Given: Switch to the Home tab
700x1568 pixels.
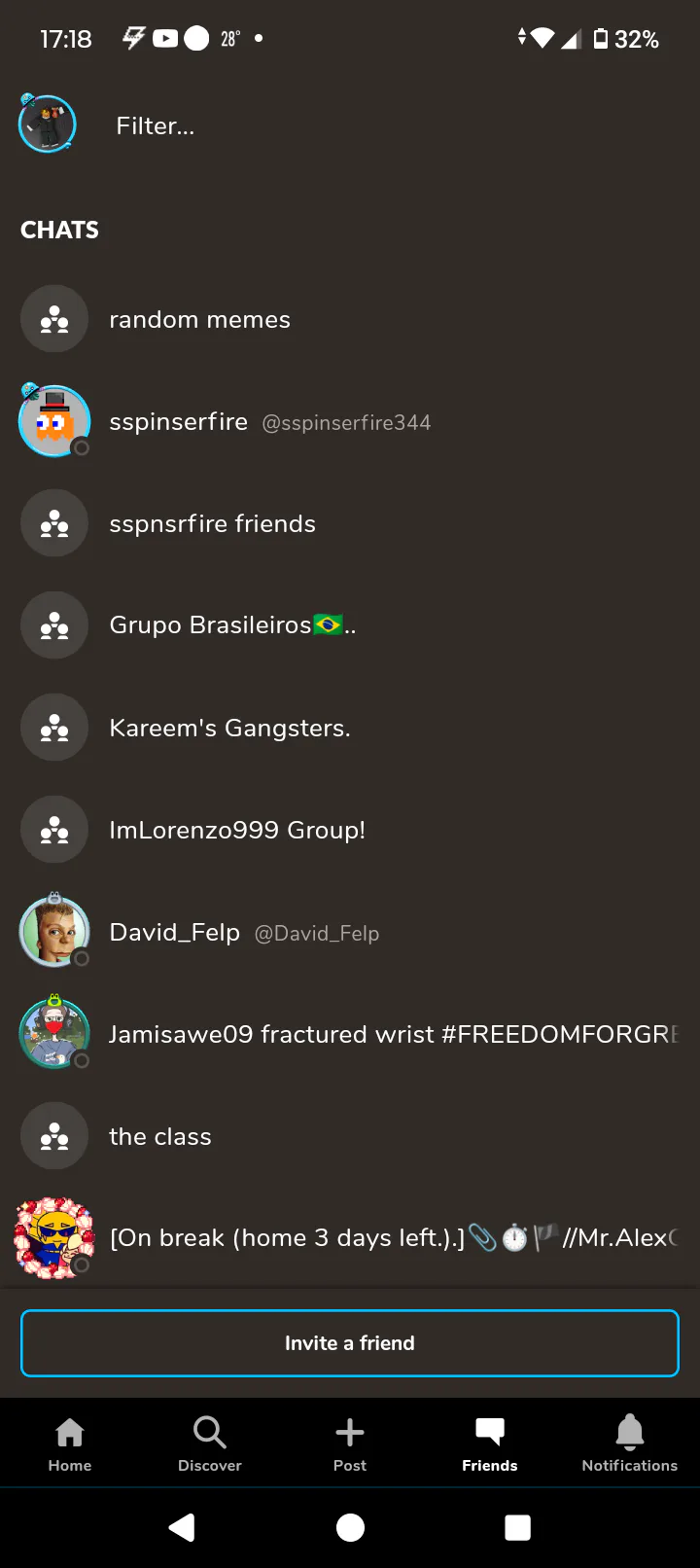Looking at the screenshot, I should [70, 1443].
